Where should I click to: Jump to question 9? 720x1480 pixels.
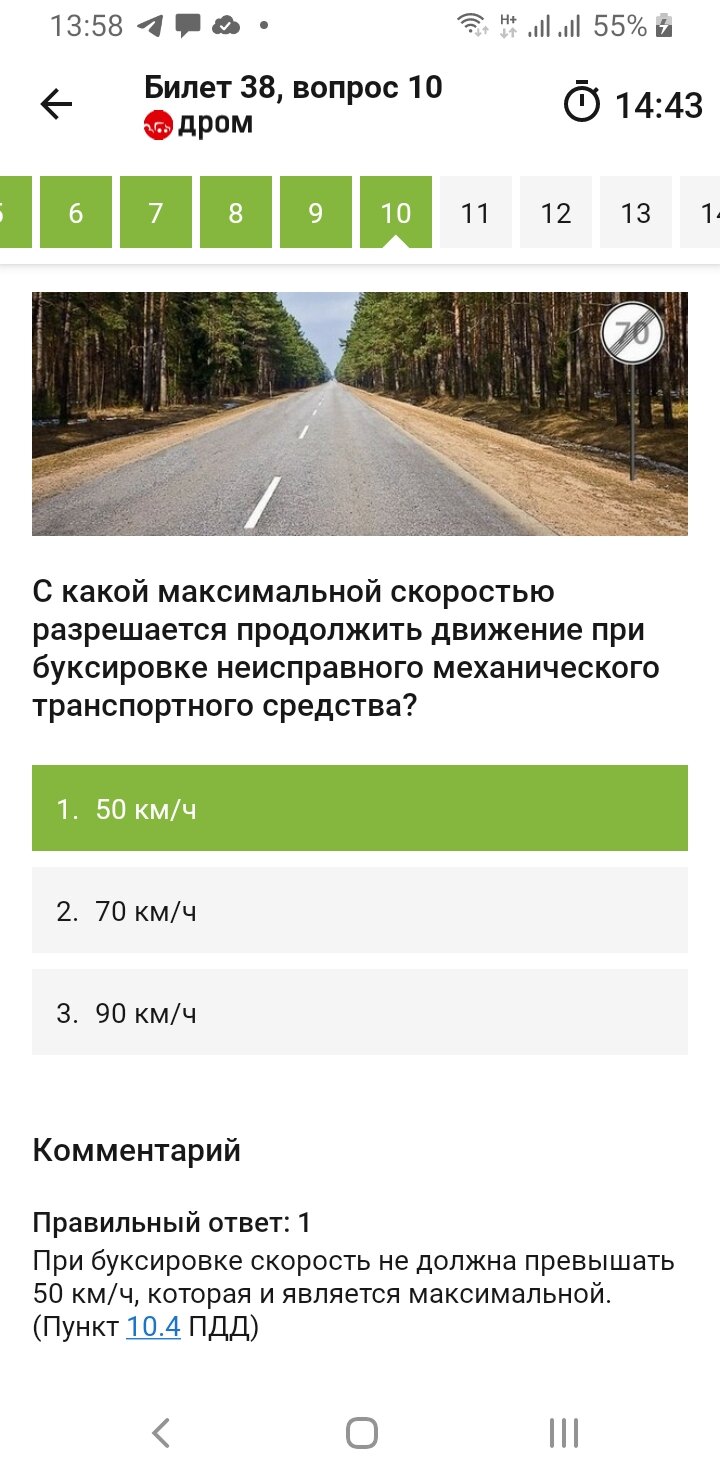(x=316, y=212)
